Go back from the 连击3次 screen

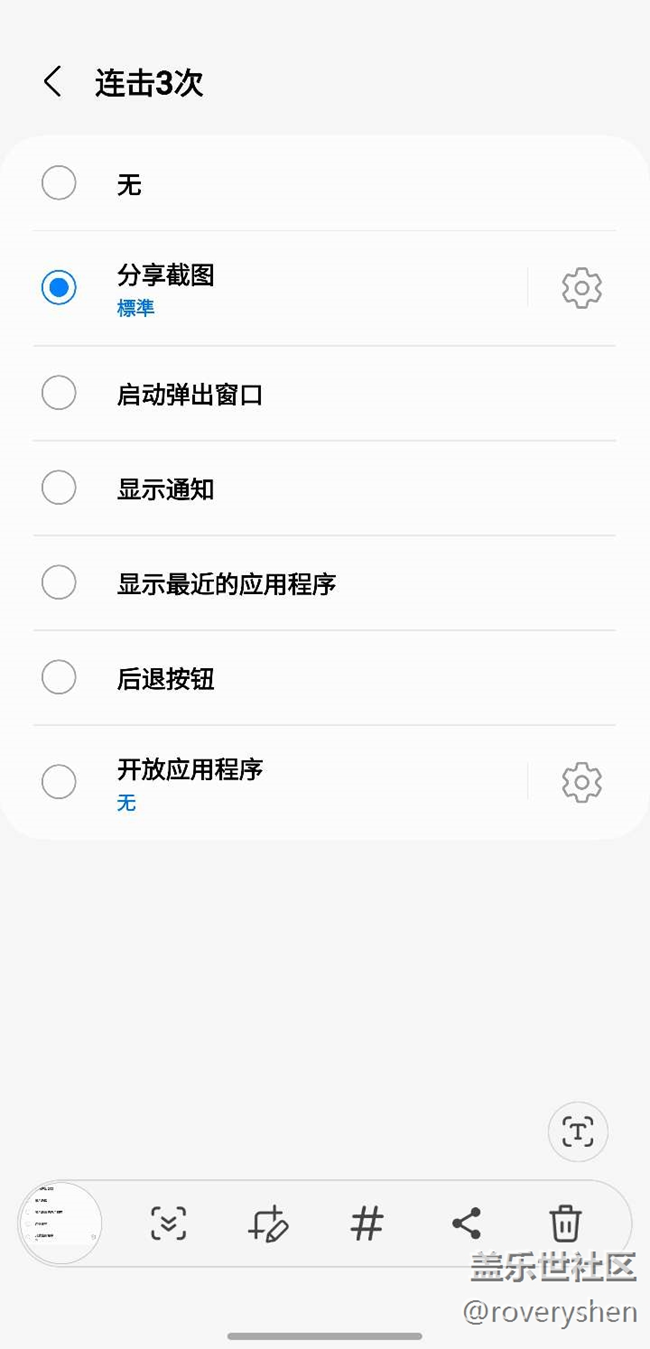[53, 82]
